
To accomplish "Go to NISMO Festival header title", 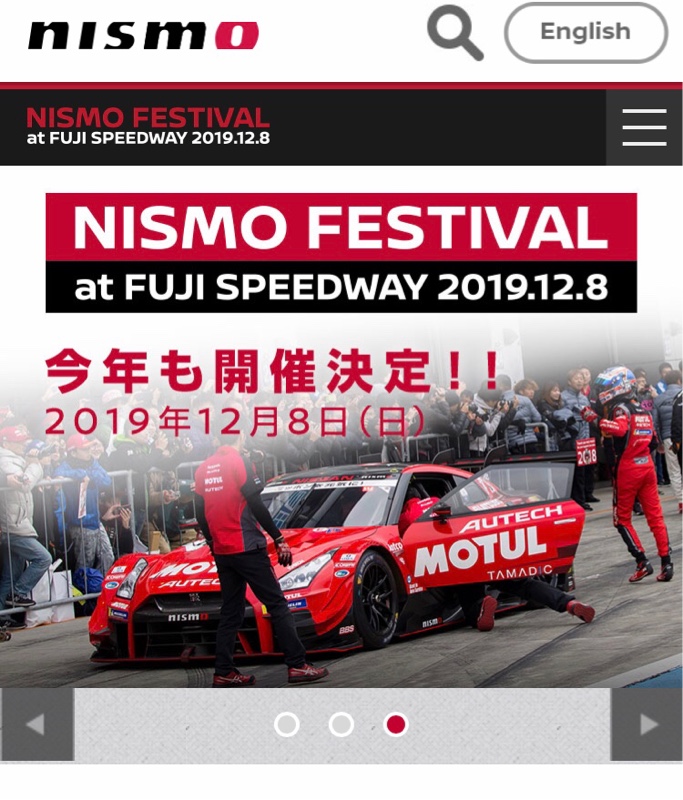I will 148,127.
